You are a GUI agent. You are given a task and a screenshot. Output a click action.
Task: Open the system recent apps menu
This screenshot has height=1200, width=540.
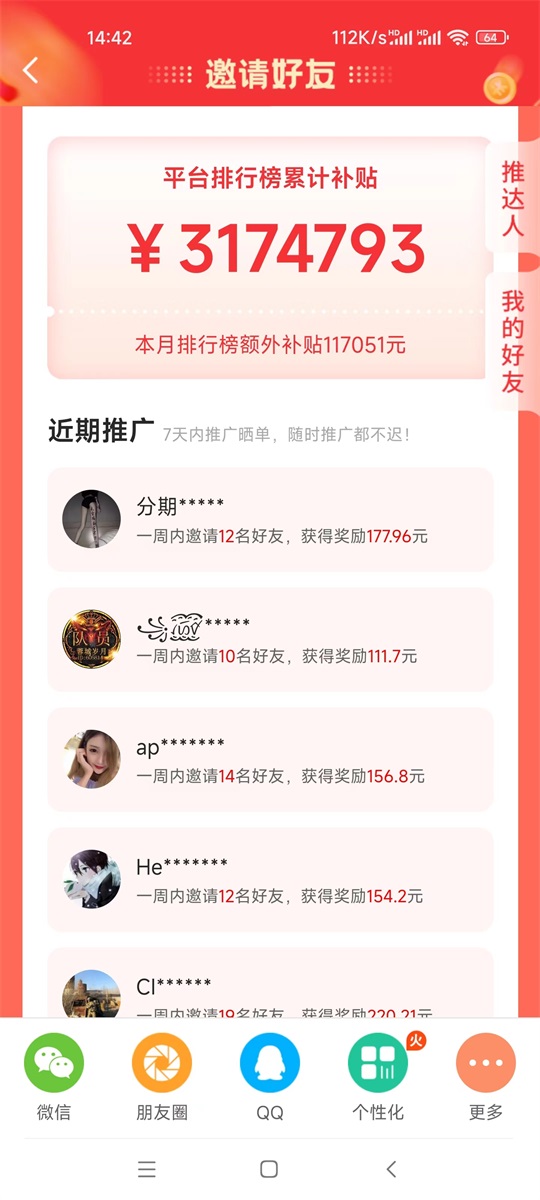point(147,1169)
